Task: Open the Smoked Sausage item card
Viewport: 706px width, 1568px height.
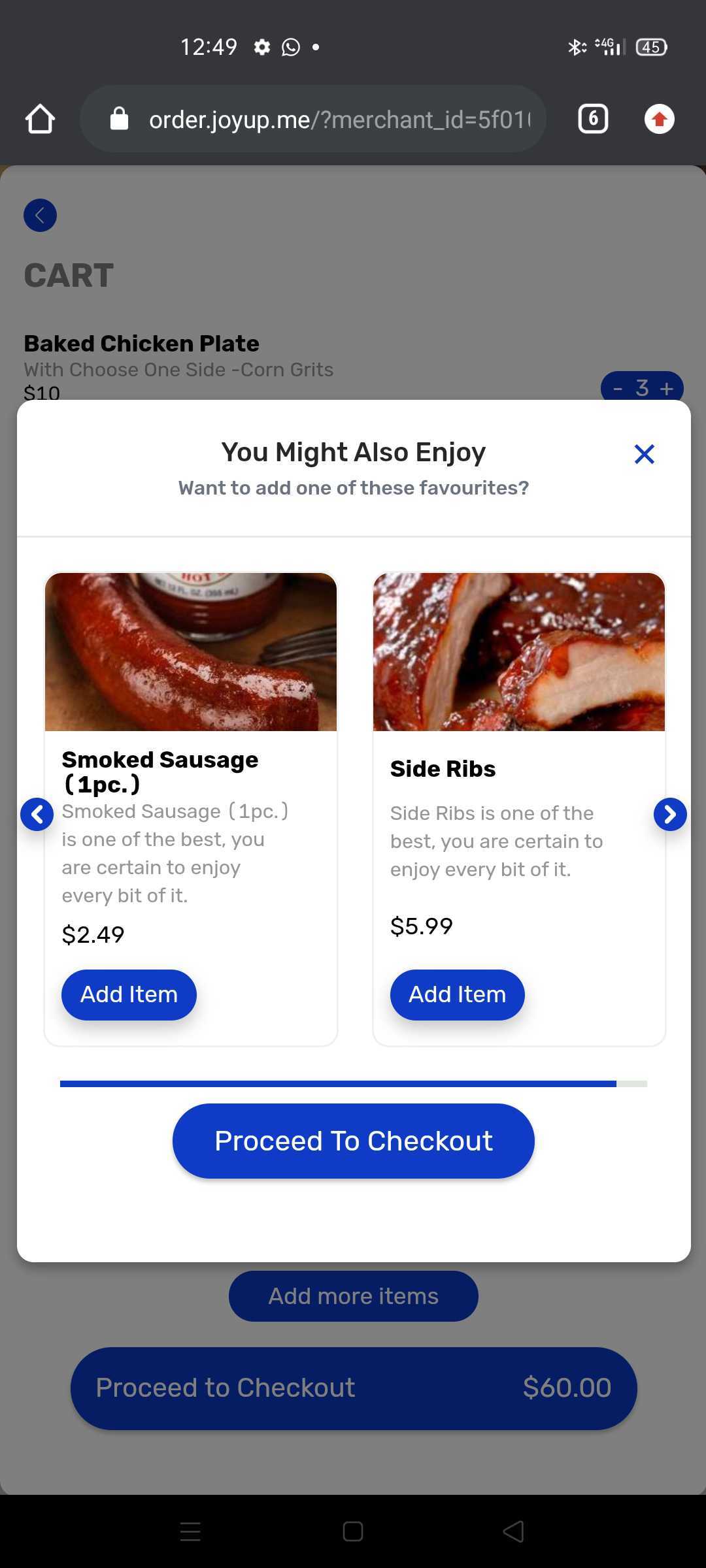Action: (x=190, y=653)
